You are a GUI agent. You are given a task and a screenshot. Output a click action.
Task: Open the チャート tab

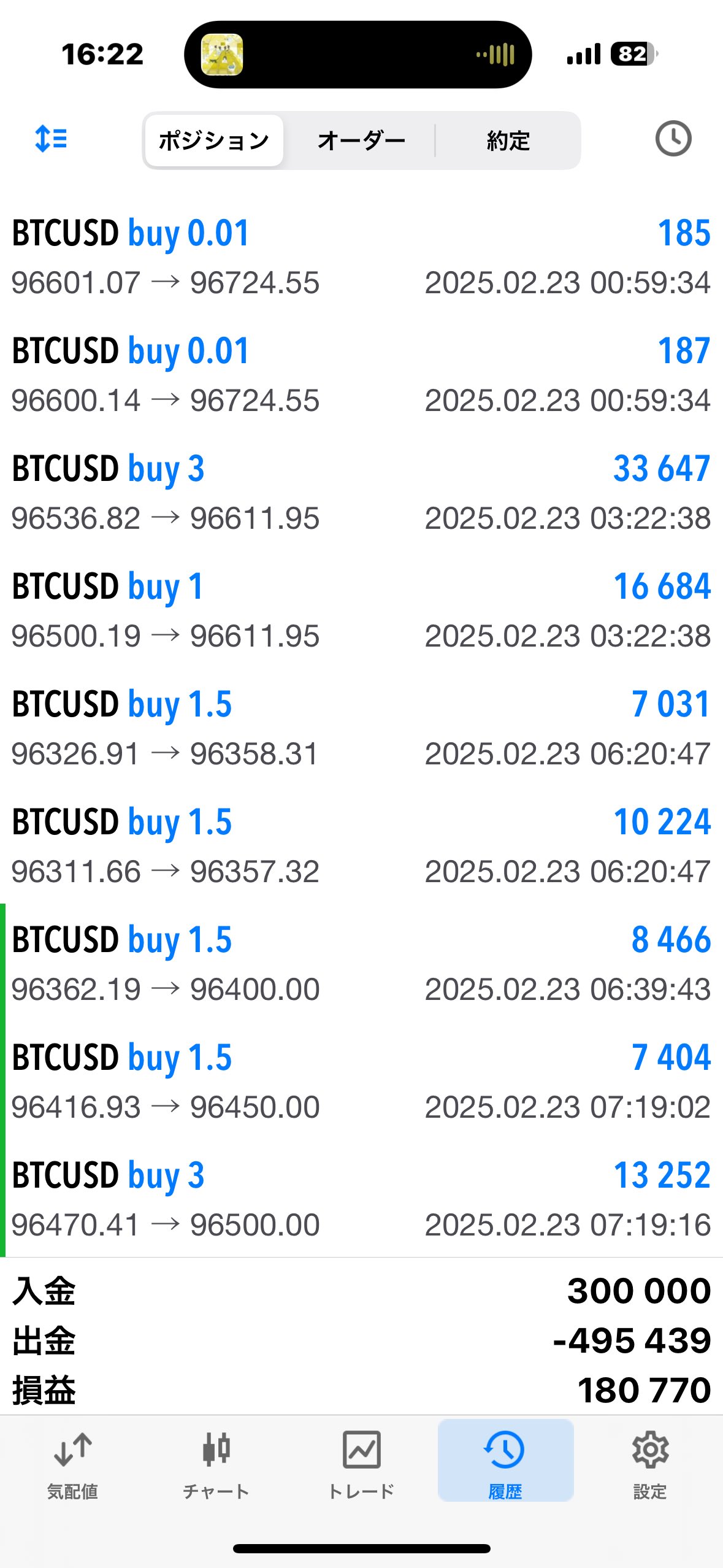click(x=216, y=1465)
